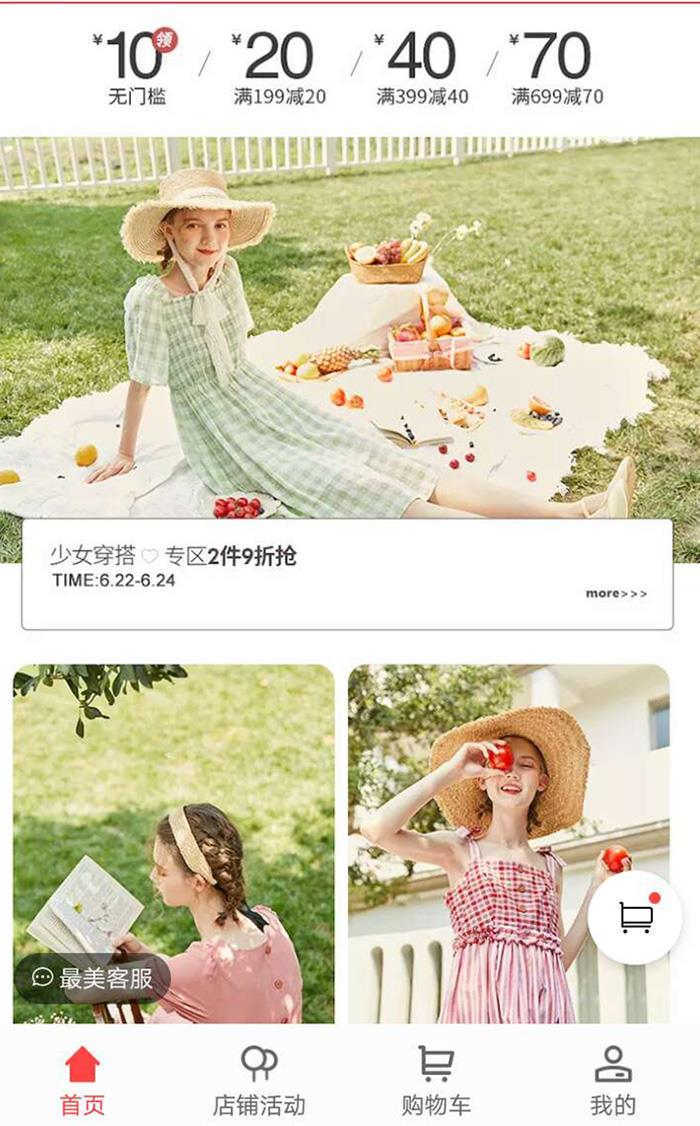
Task: Open the picnic girl outfit banner
Action: [350, 330]
